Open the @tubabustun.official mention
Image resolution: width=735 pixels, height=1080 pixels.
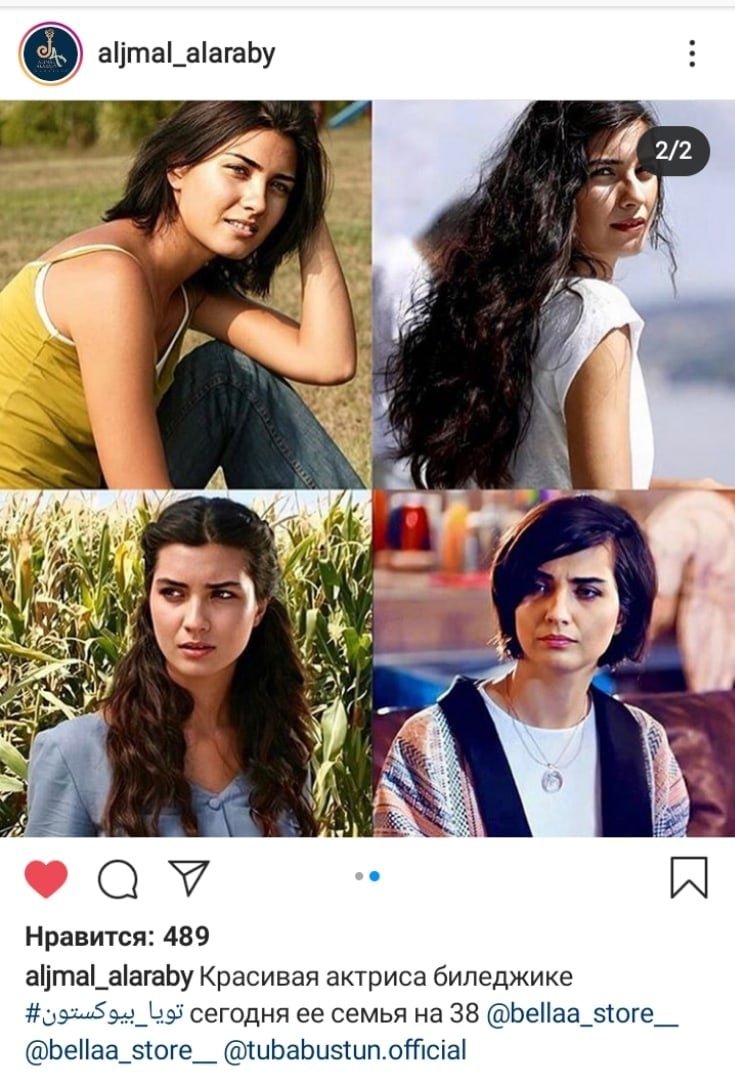point(345,1051)
